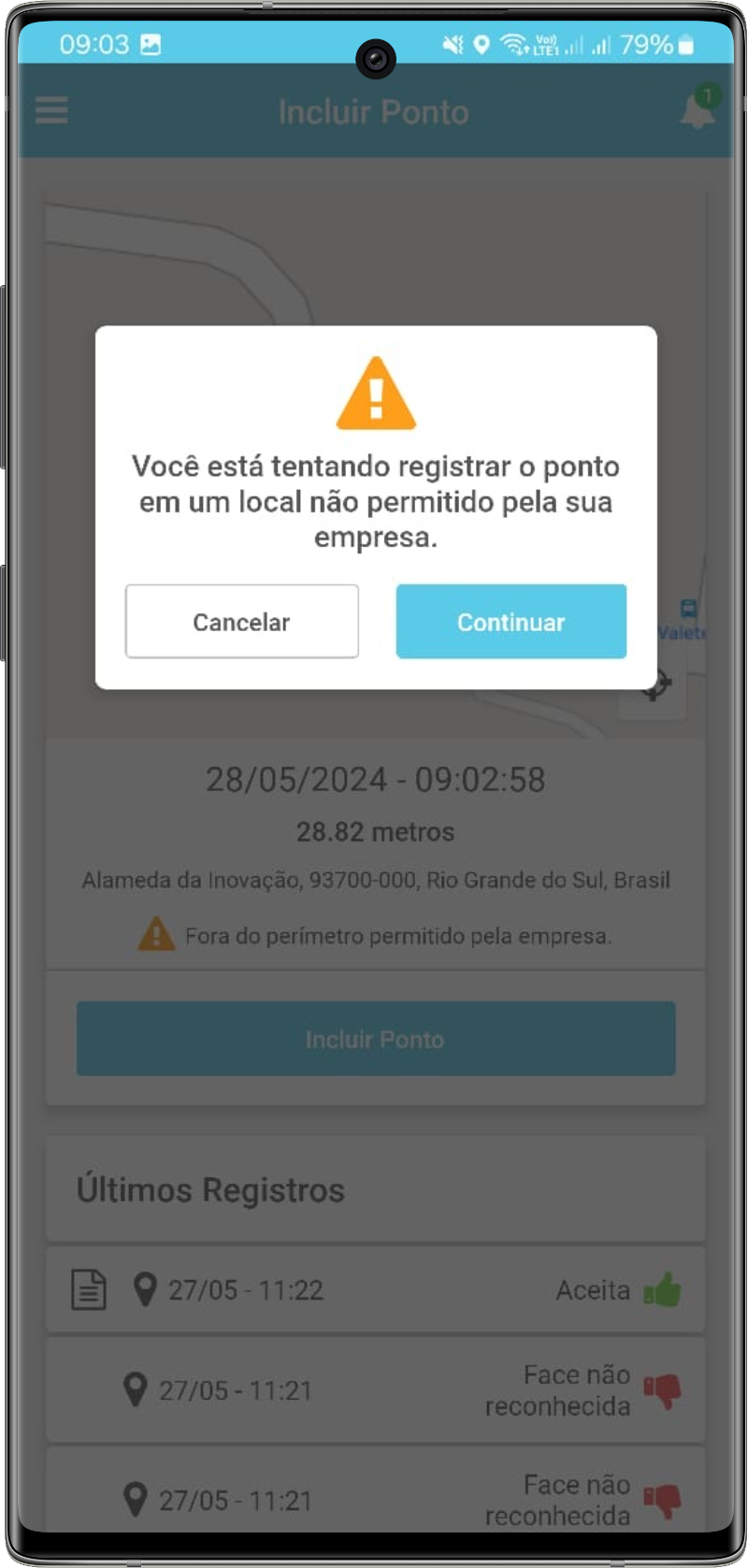Image resolution: width=748 pixels, height=1568 pixels.
Task: Continue registering the point anyway
Action: coord(511,622)
